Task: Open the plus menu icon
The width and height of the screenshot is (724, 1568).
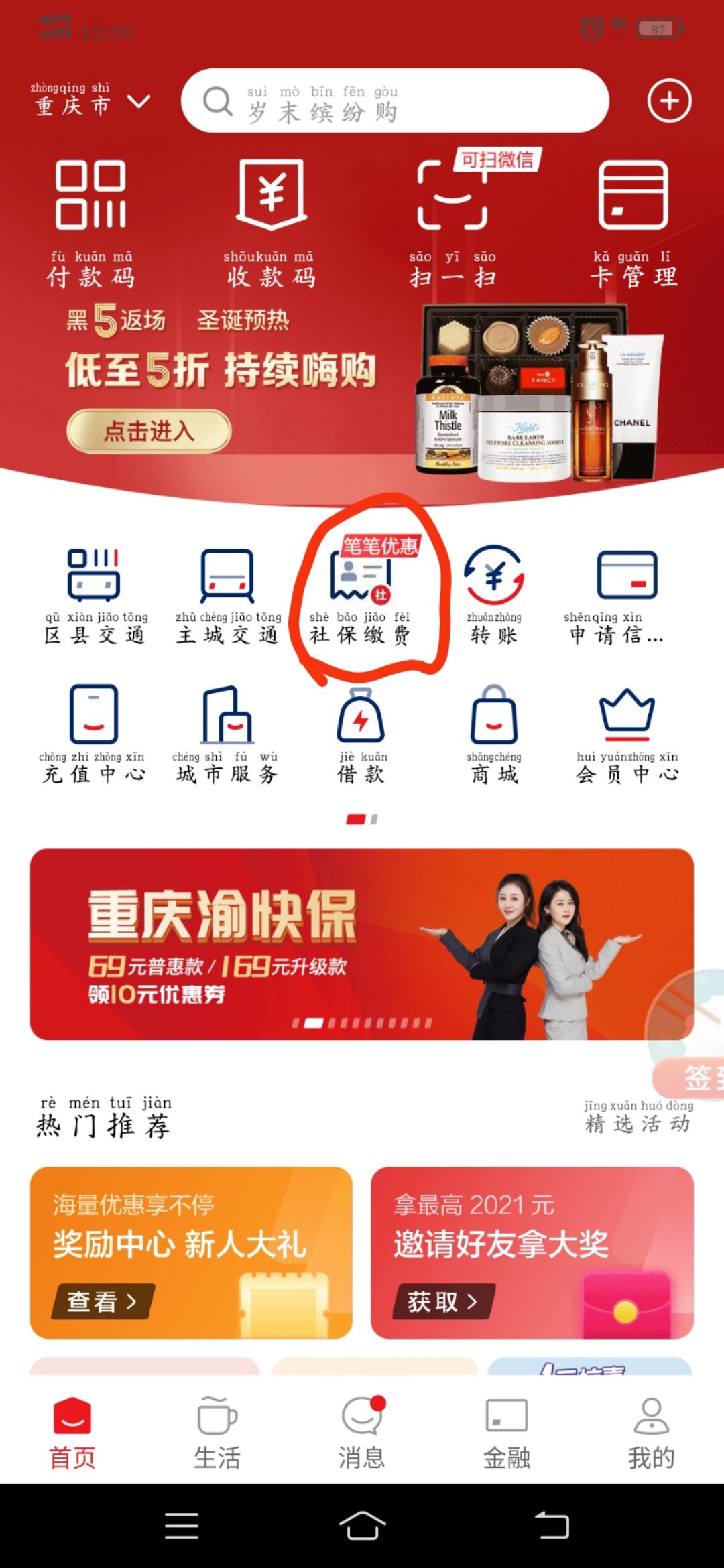Action: 668,101
